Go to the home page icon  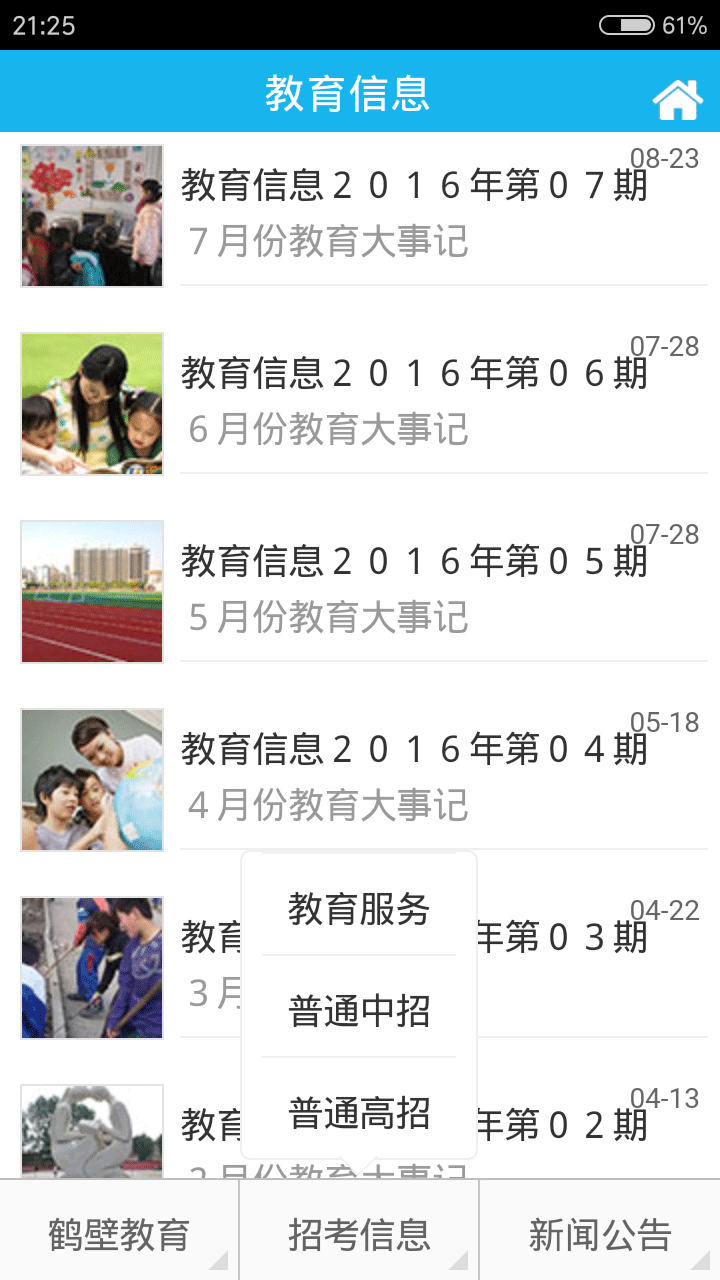[x=677, y=98]
